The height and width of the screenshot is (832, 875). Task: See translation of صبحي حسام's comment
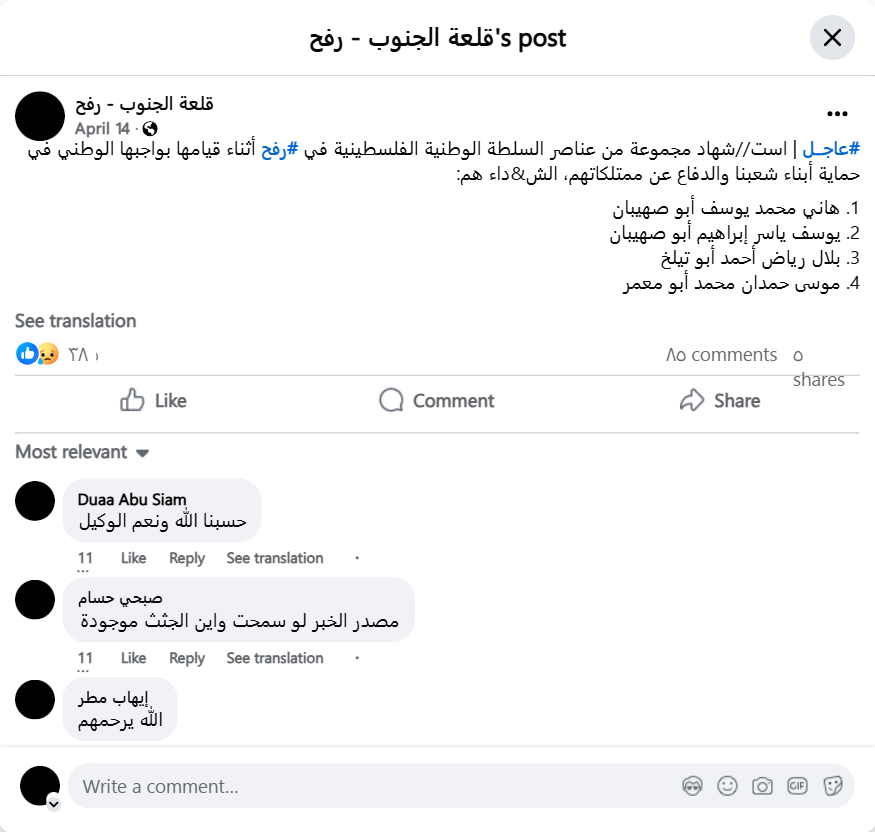point(274,658)
